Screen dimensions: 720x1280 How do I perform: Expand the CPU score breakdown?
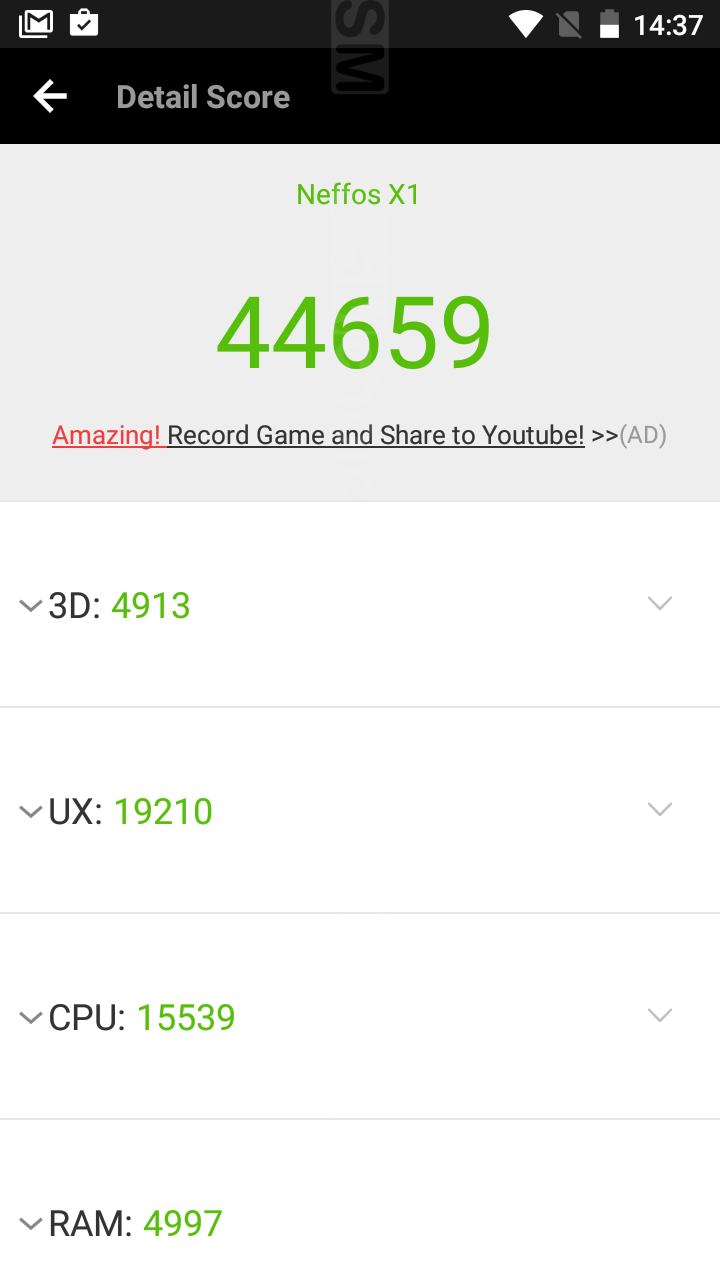point(659,1015)
